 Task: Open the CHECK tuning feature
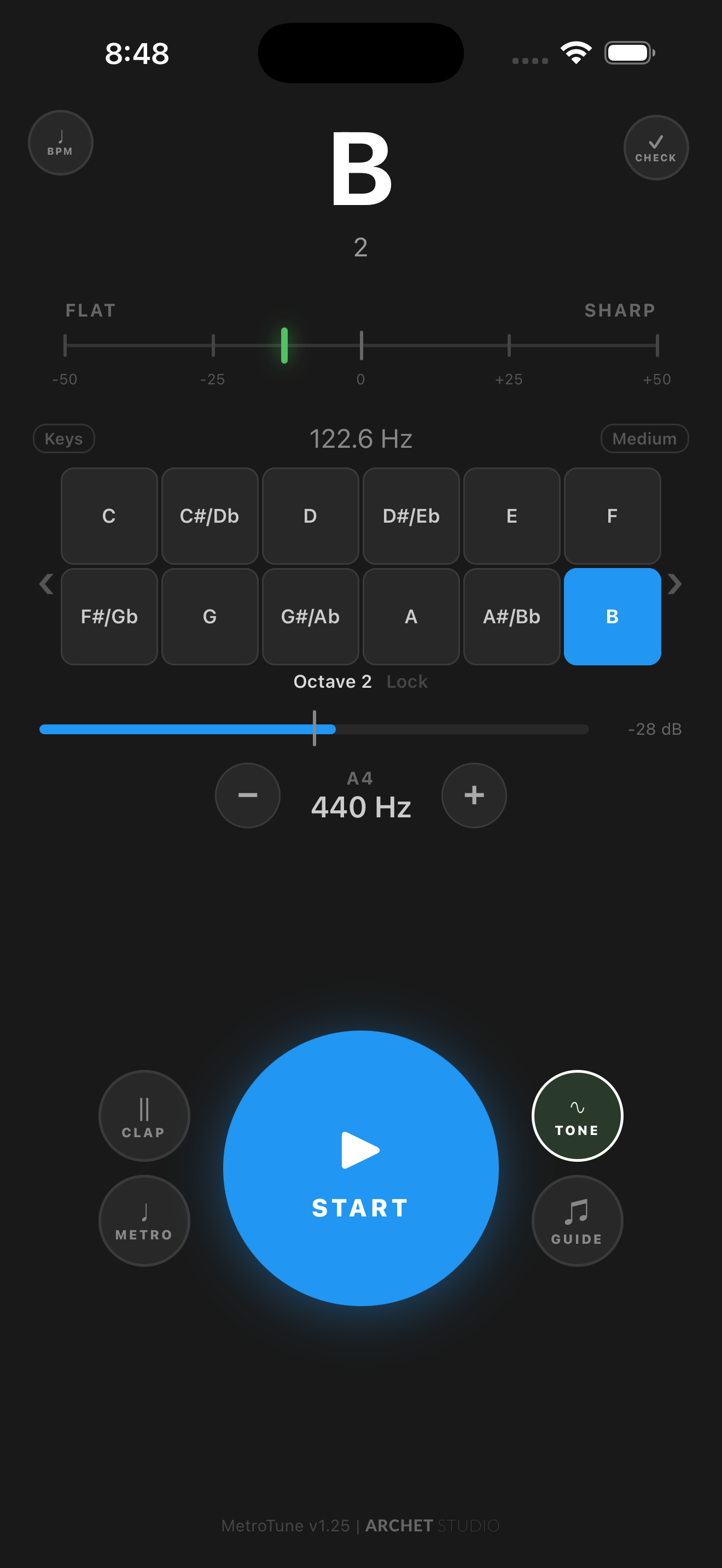click(x=656, y=147)
